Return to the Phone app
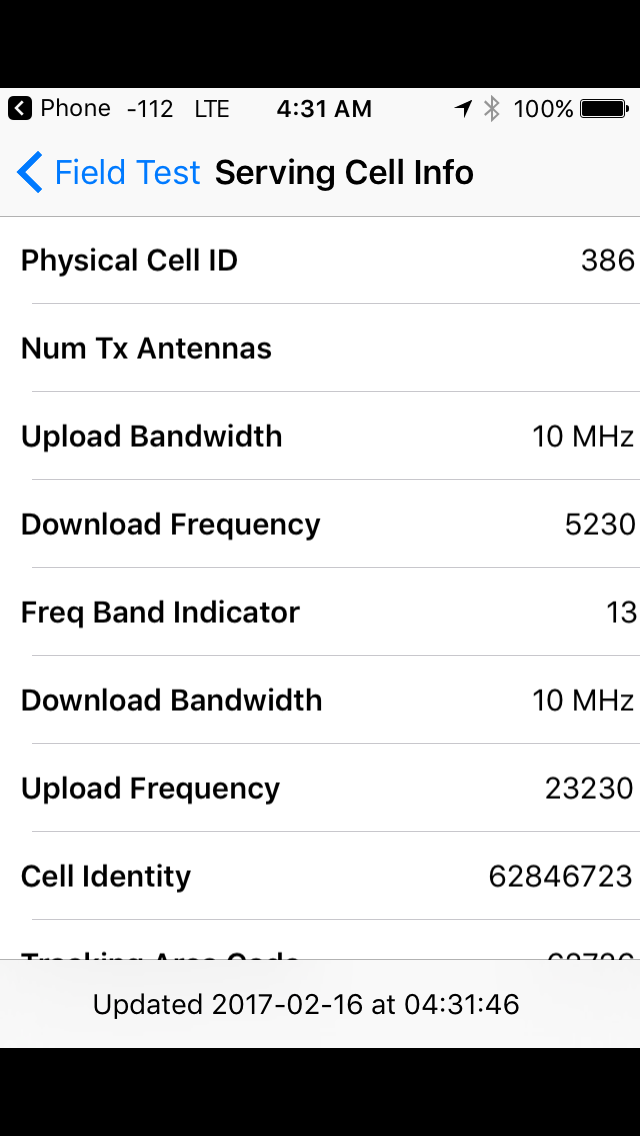640x1136 pixels. click(x=59, y=109)
